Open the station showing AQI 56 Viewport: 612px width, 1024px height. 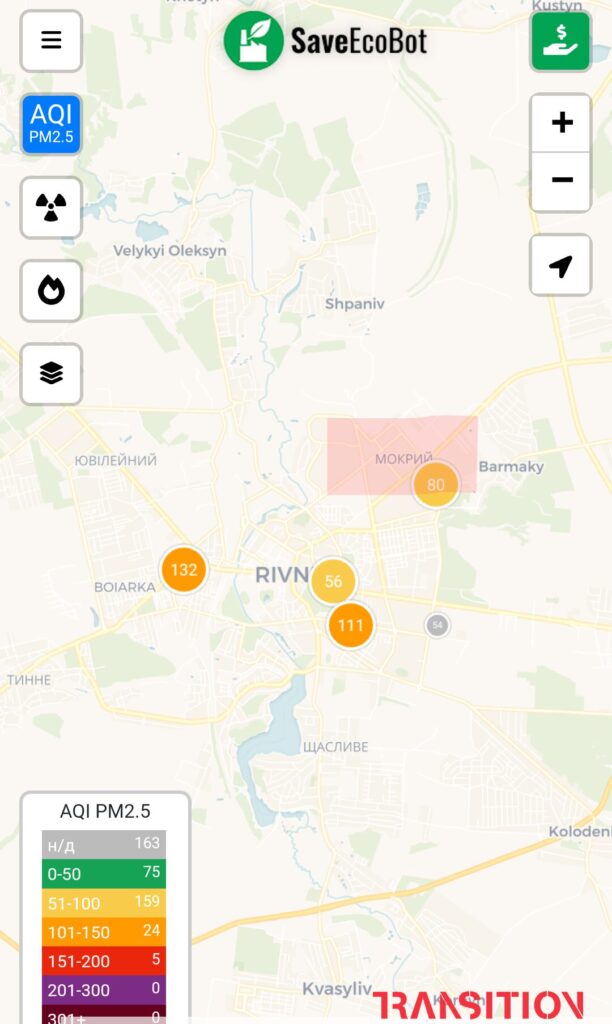coord(333,581)
